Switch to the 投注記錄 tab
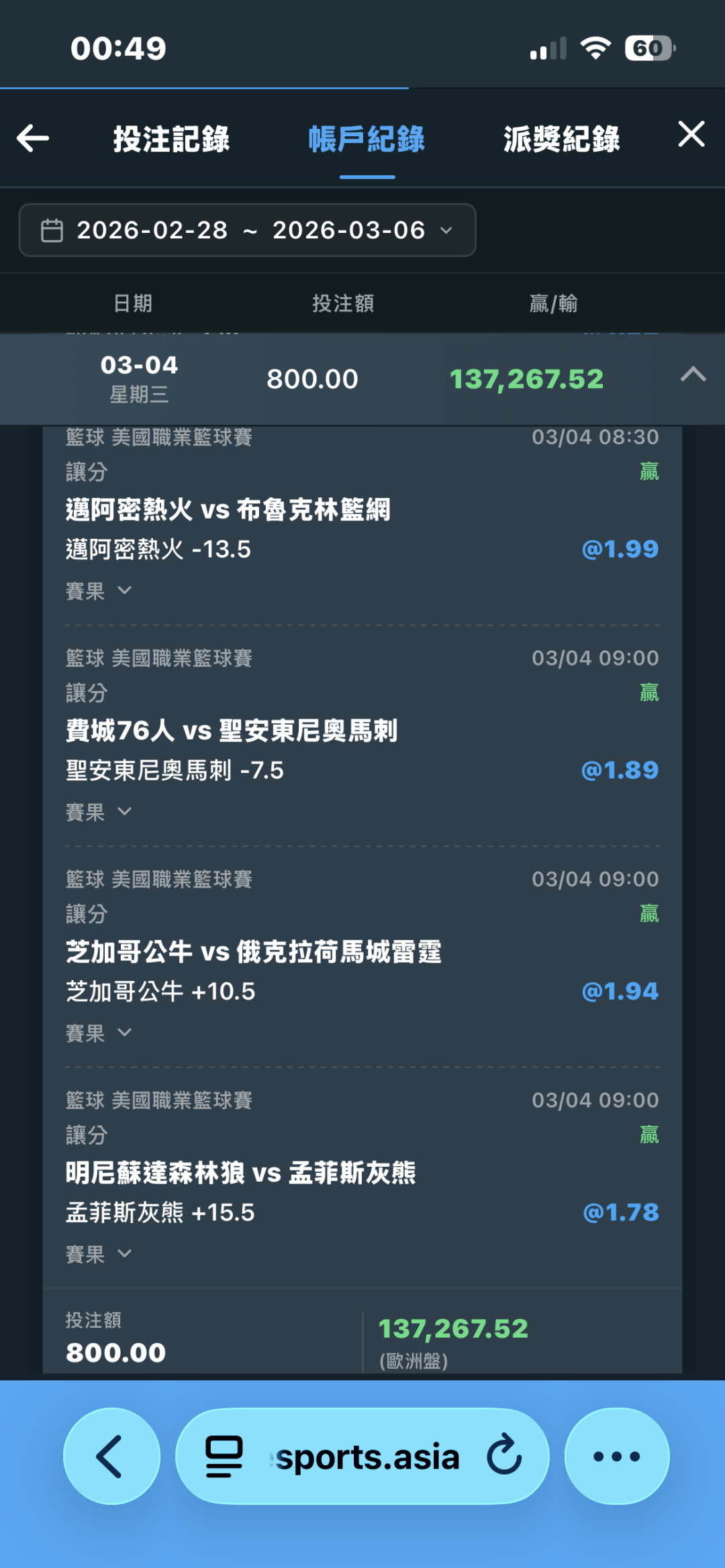This screenshot has height=1568, width=725. (171, 139)
